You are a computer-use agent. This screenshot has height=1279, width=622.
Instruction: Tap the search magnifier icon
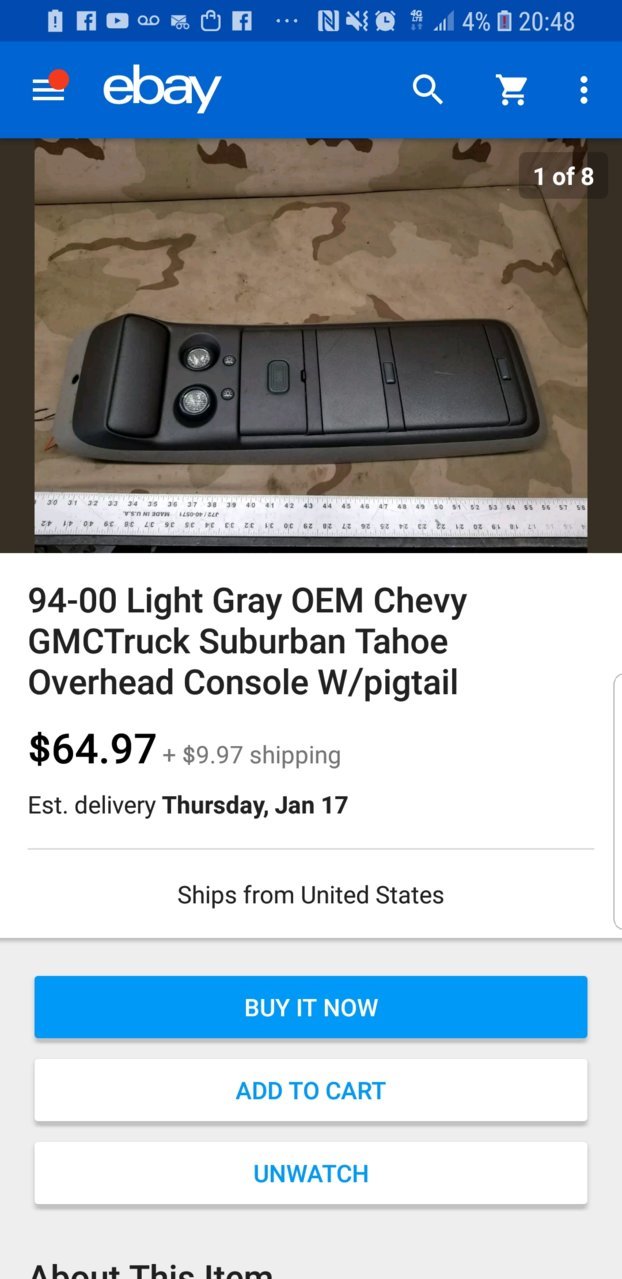point(428,90)
